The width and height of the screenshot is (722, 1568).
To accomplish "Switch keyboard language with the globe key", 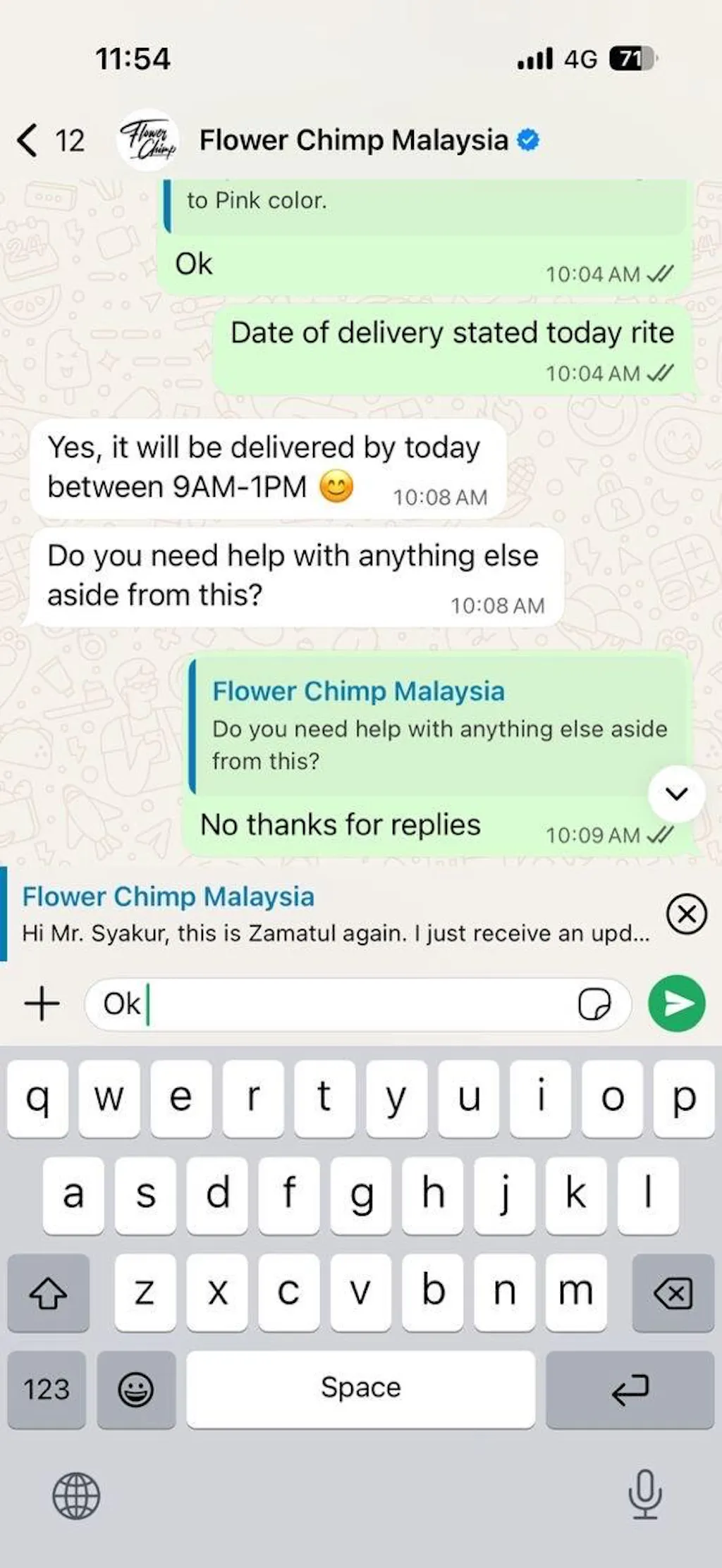I will (76, 1495).
